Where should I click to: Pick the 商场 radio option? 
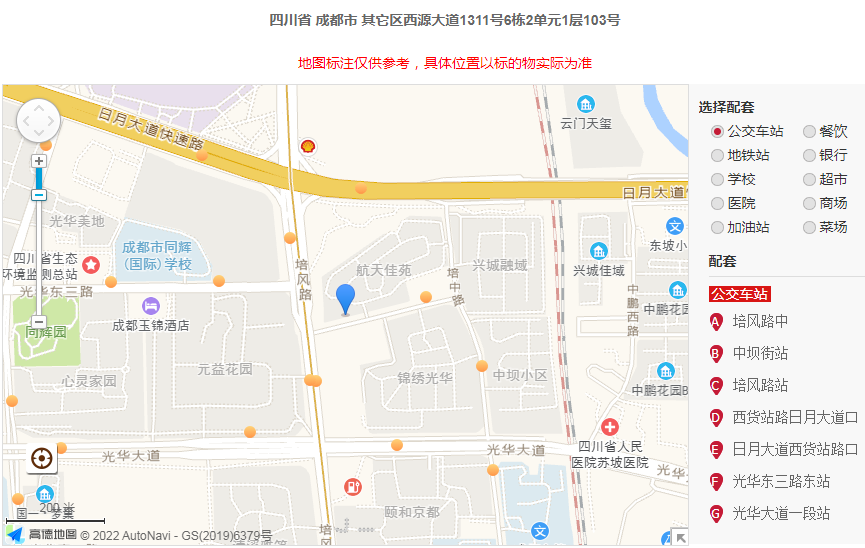pos(809,203)
